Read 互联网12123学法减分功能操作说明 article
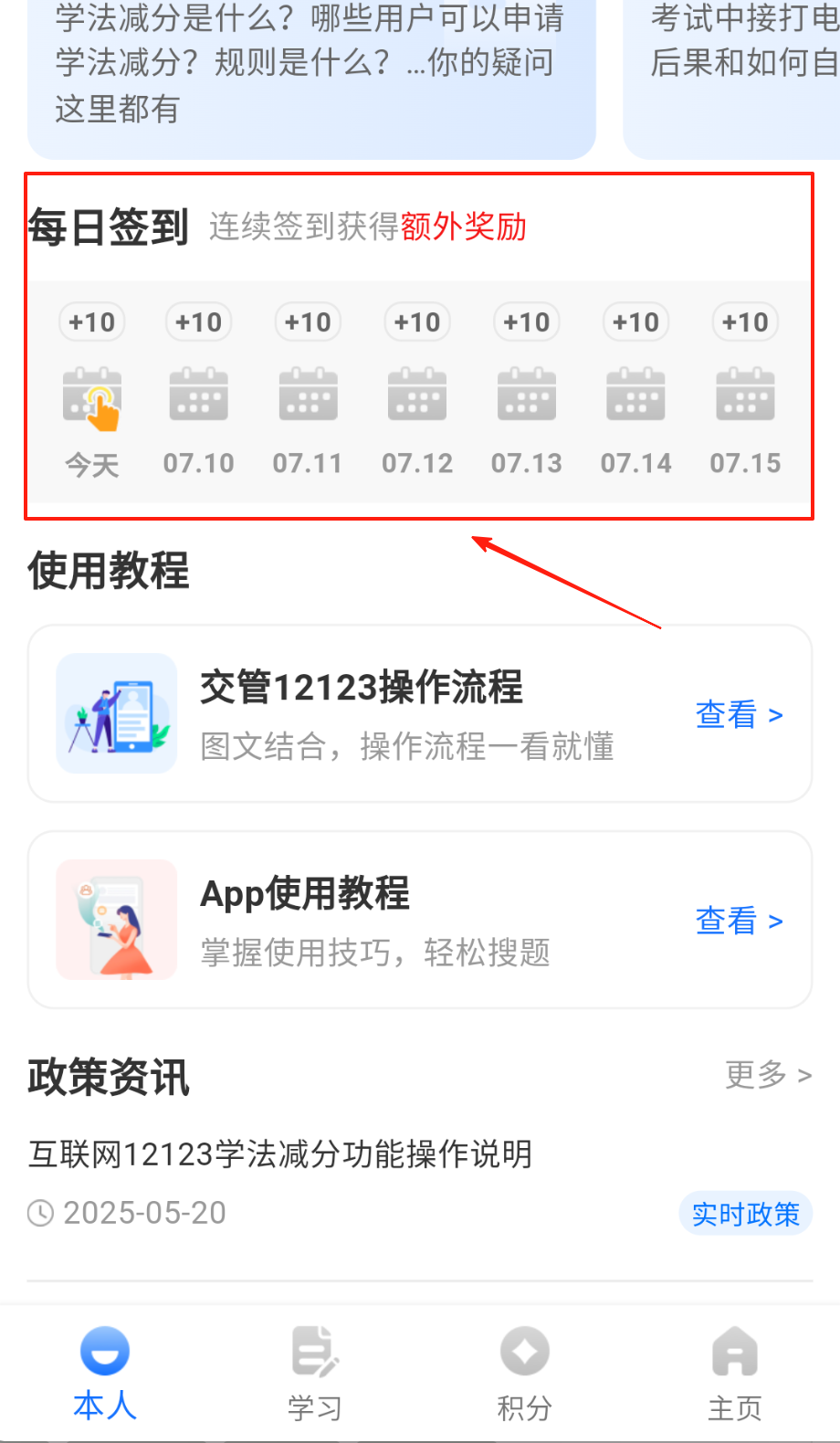Image resolution: width=840 pixels, height=1443 pixels. click(280, 1154)
